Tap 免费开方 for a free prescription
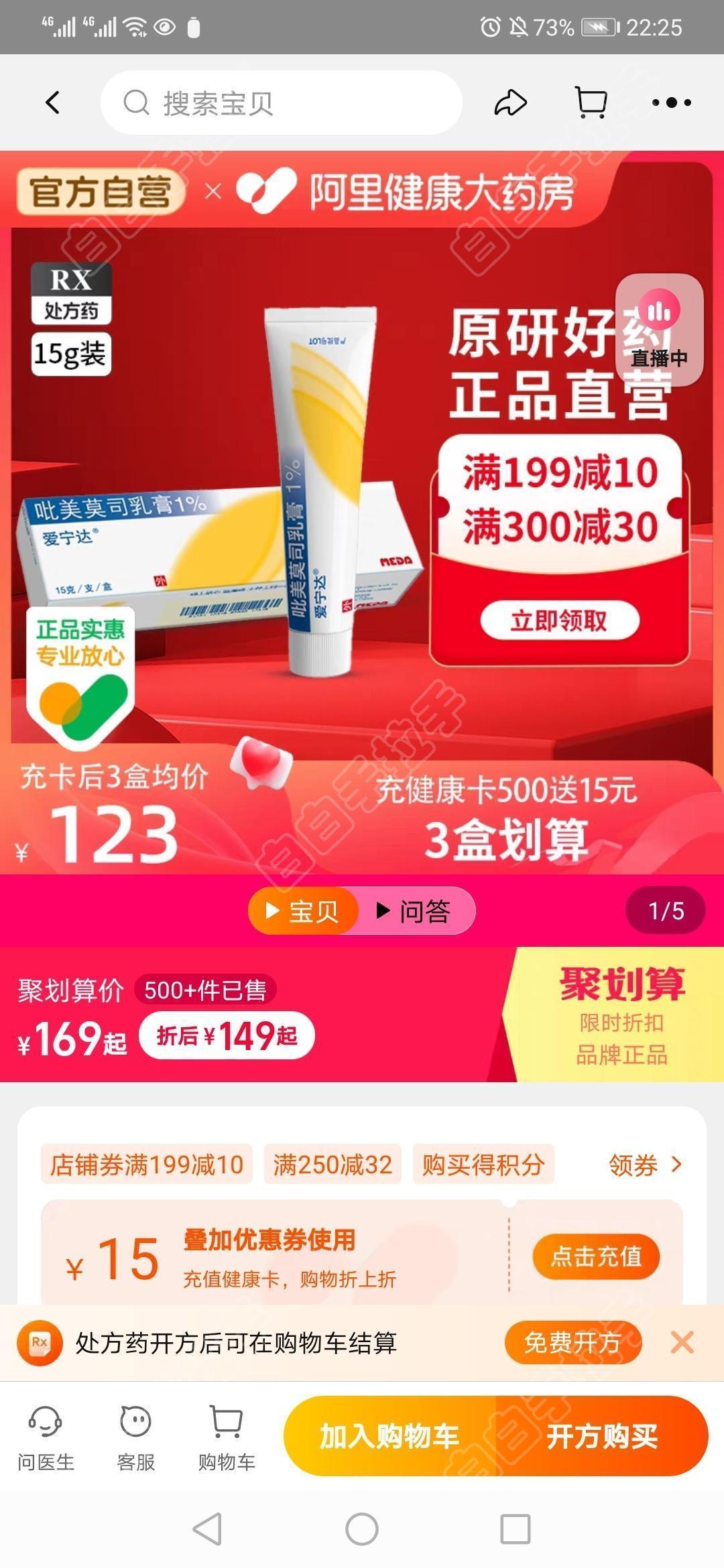724x1568 pixels. pyautogui.click(x=572, y=1342)
